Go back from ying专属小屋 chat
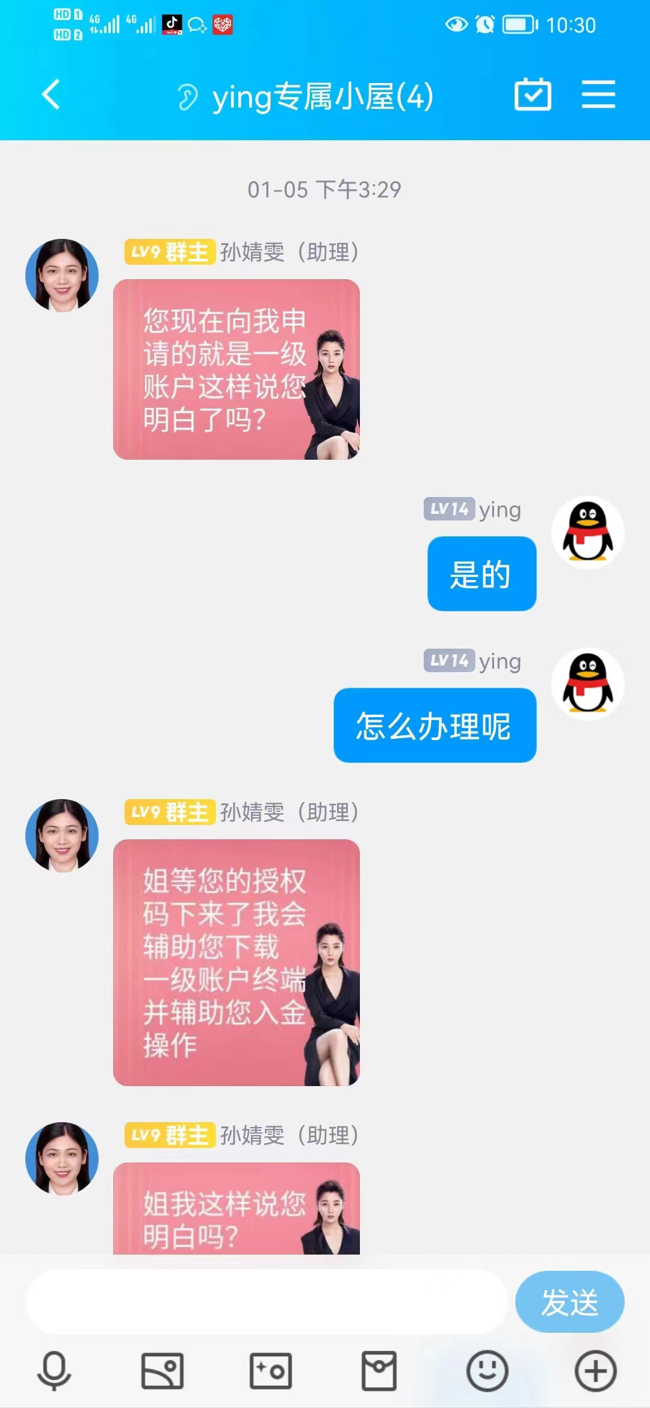650x1408 pixels. tap(51, 96)
